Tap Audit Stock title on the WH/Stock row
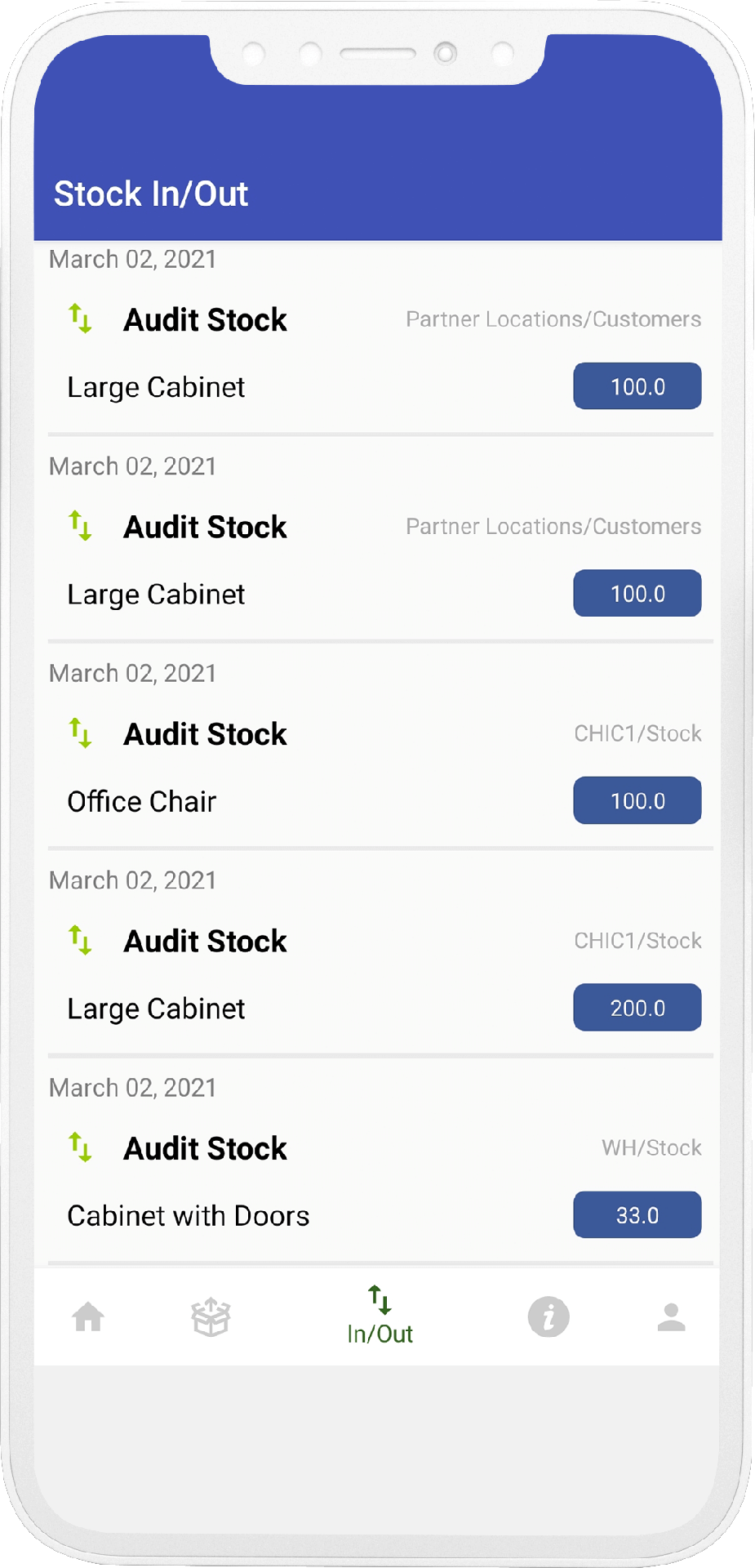Screen dimensions: 755x1568 pyautogui.click(x=204, y=1147)
